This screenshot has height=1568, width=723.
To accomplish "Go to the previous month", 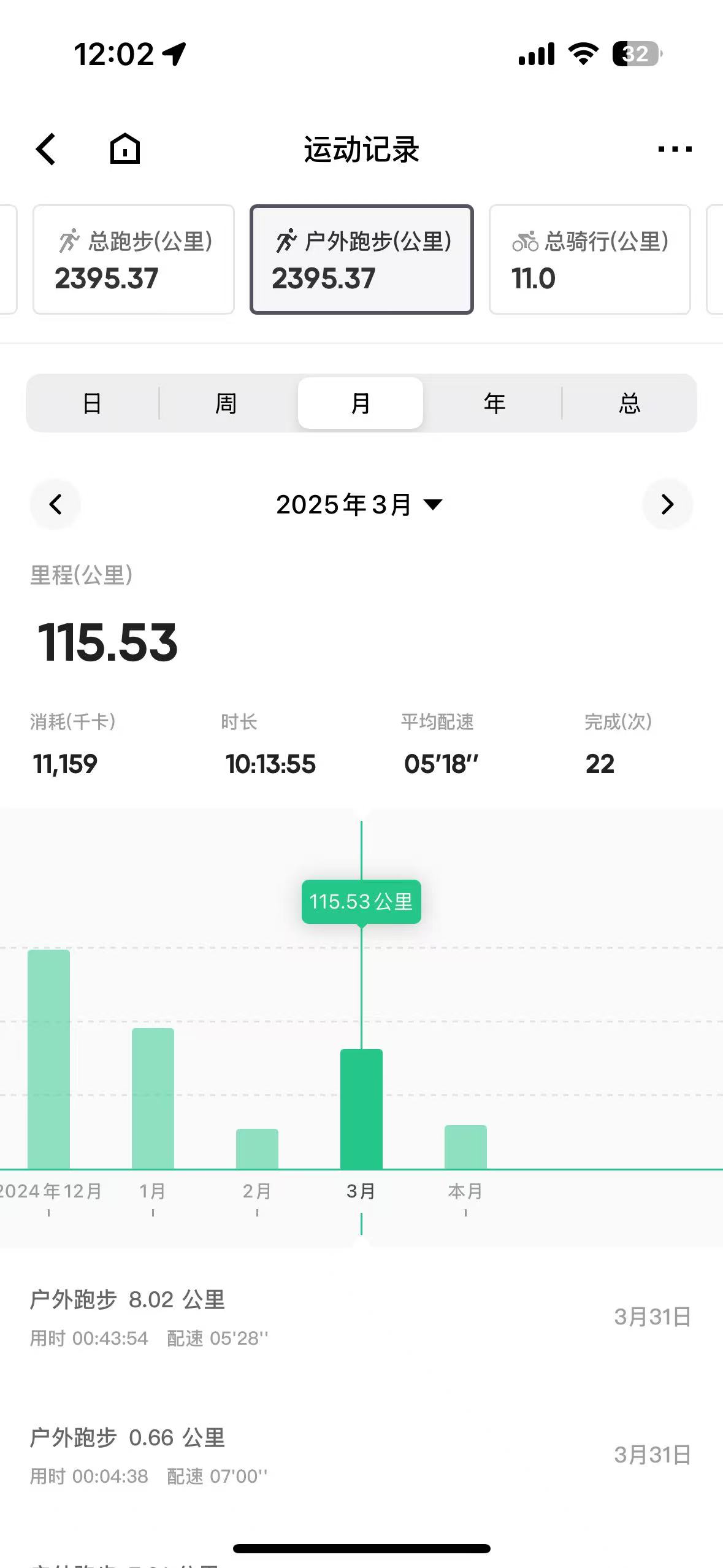I will pos(55,504).
